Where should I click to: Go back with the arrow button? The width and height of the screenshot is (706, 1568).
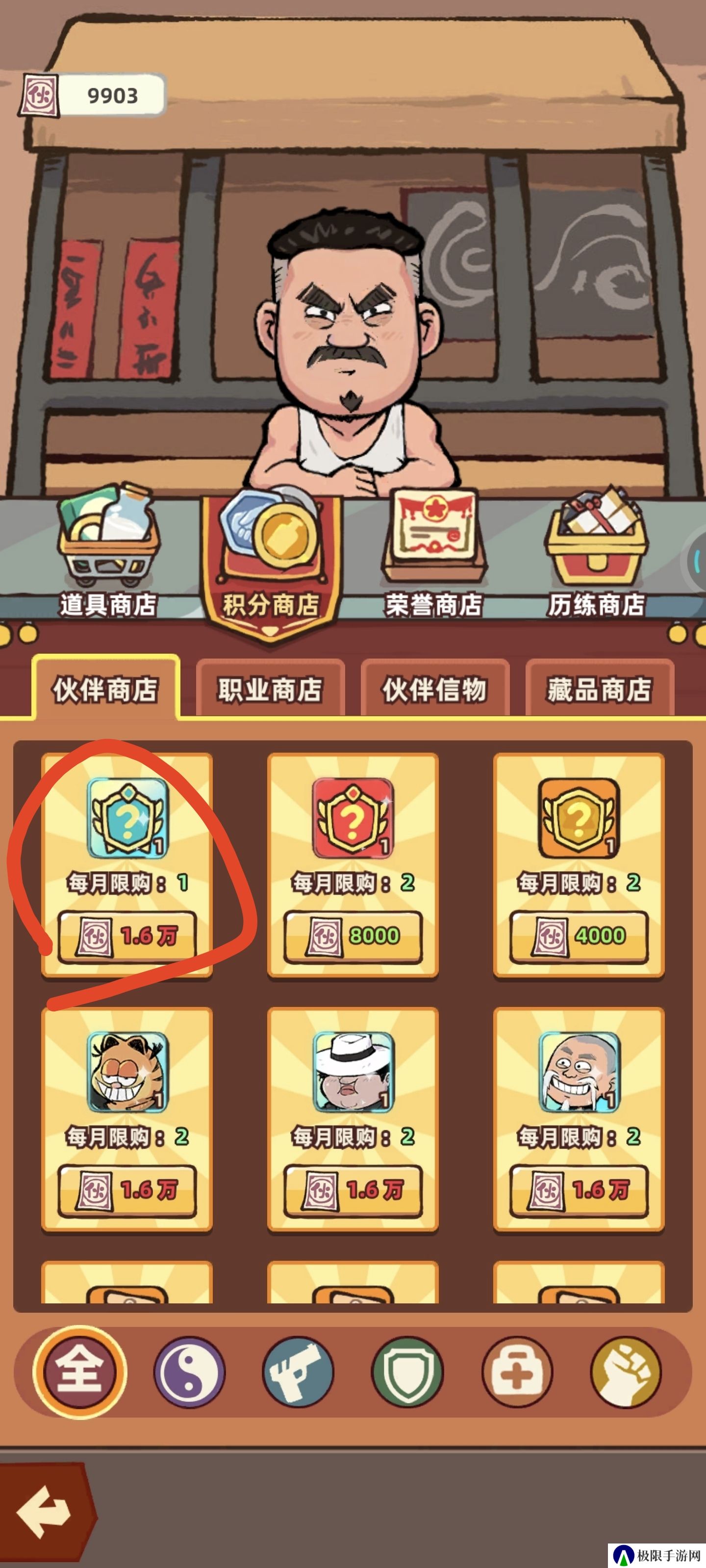43,1512
